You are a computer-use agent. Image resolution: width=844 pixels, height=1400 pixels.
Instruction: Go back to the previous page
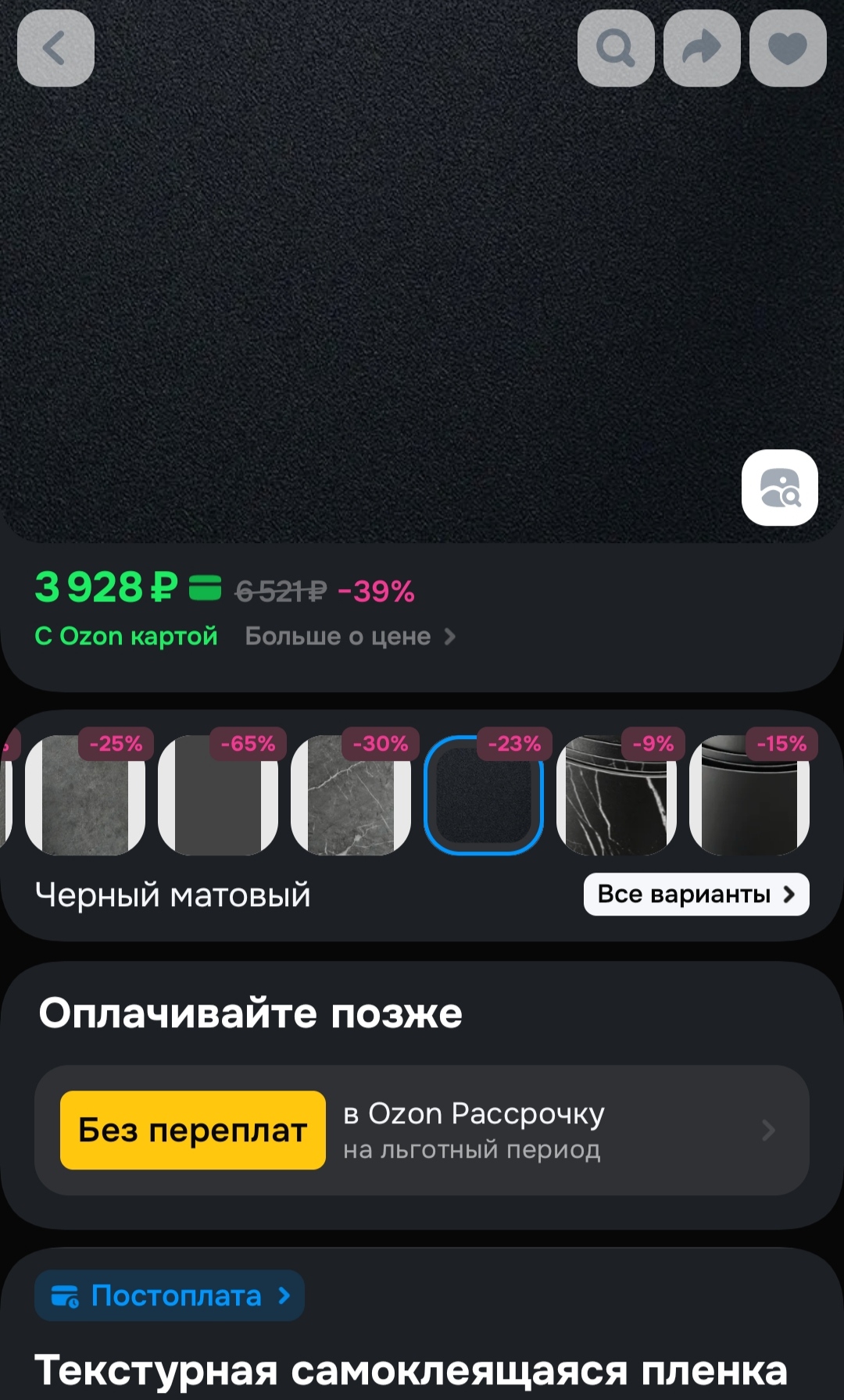(55, 48)
